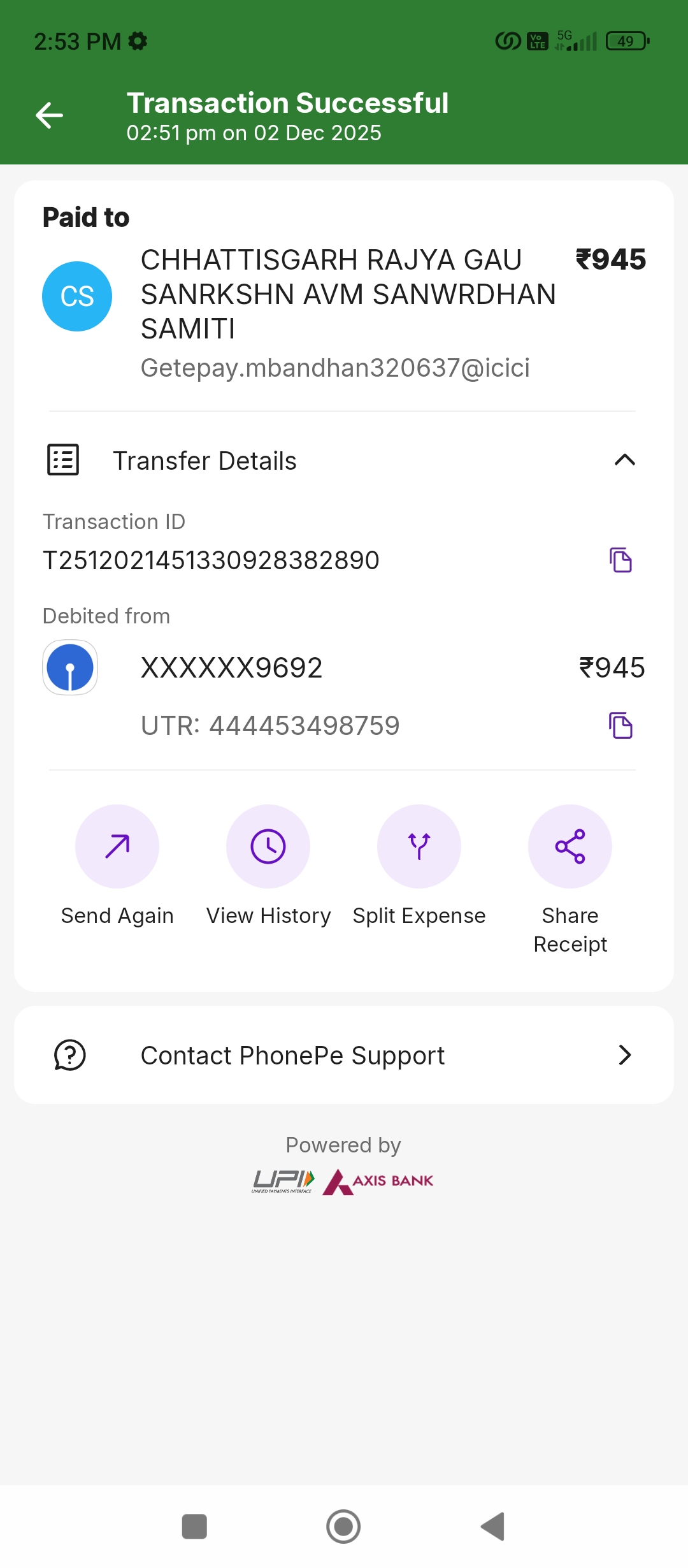This screenshot has height=1568, width=688.
Task: Open View History
Action: click(x=268, y=846)
